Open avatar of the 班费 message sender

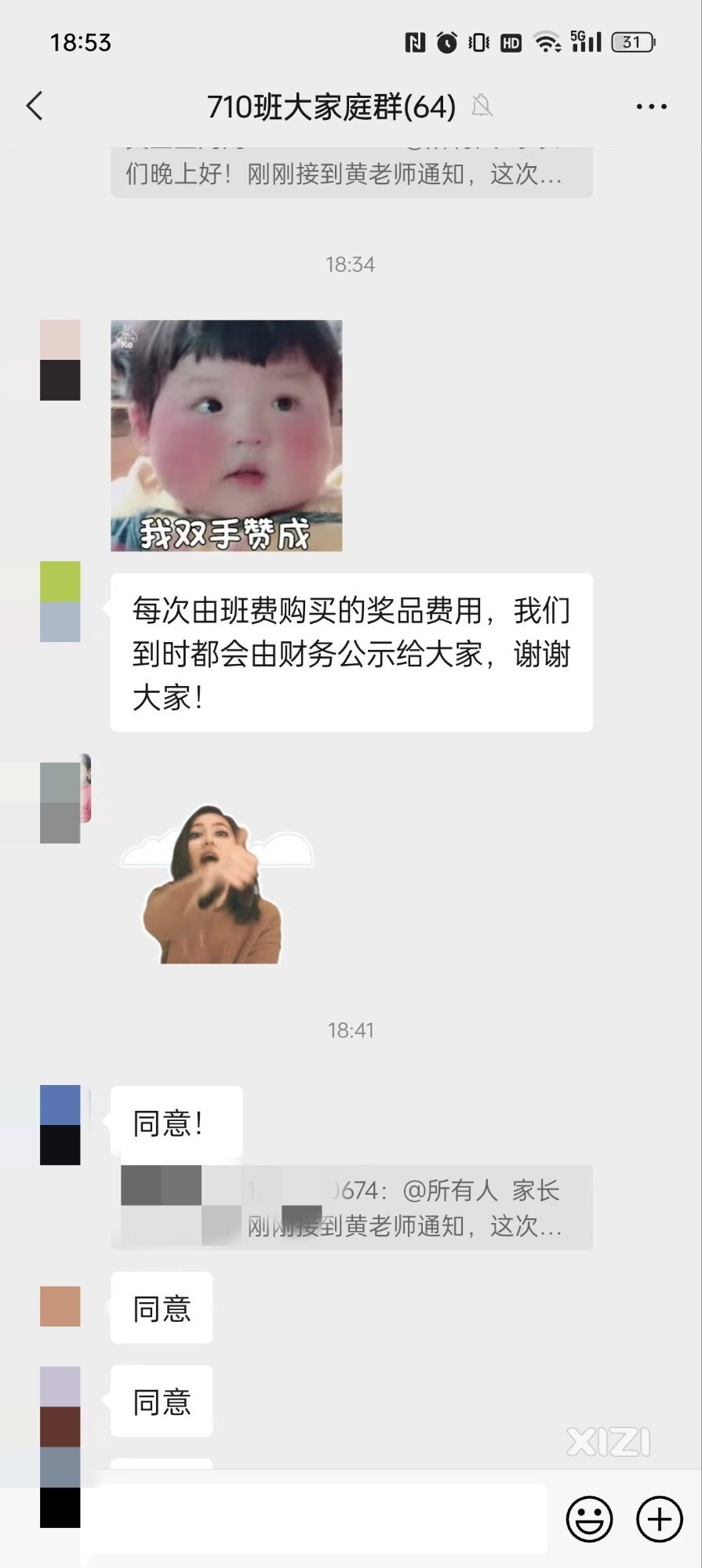point(60,601)
